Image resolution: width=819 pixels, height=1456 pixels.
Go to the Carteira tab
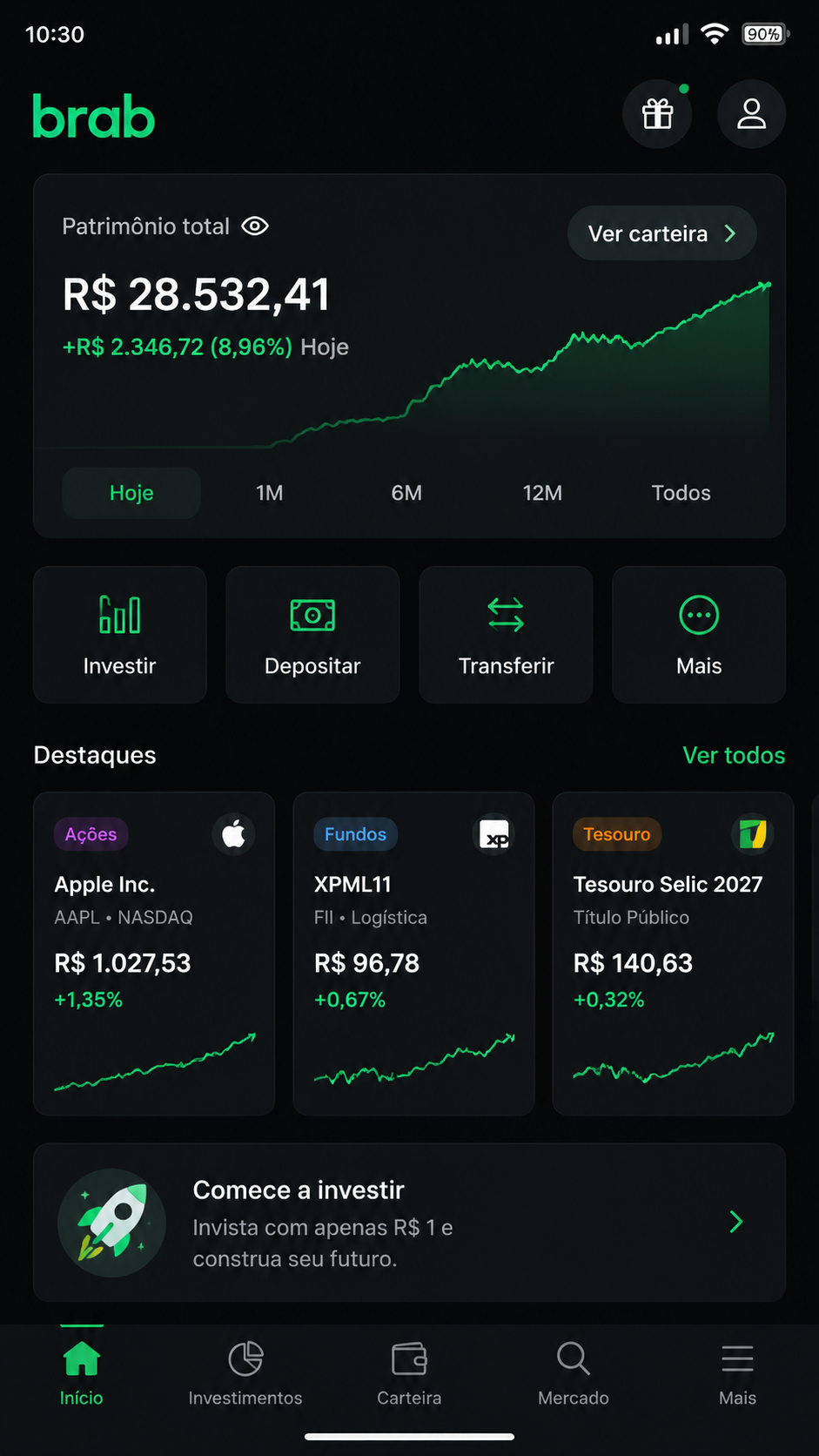pos(409,1373)
